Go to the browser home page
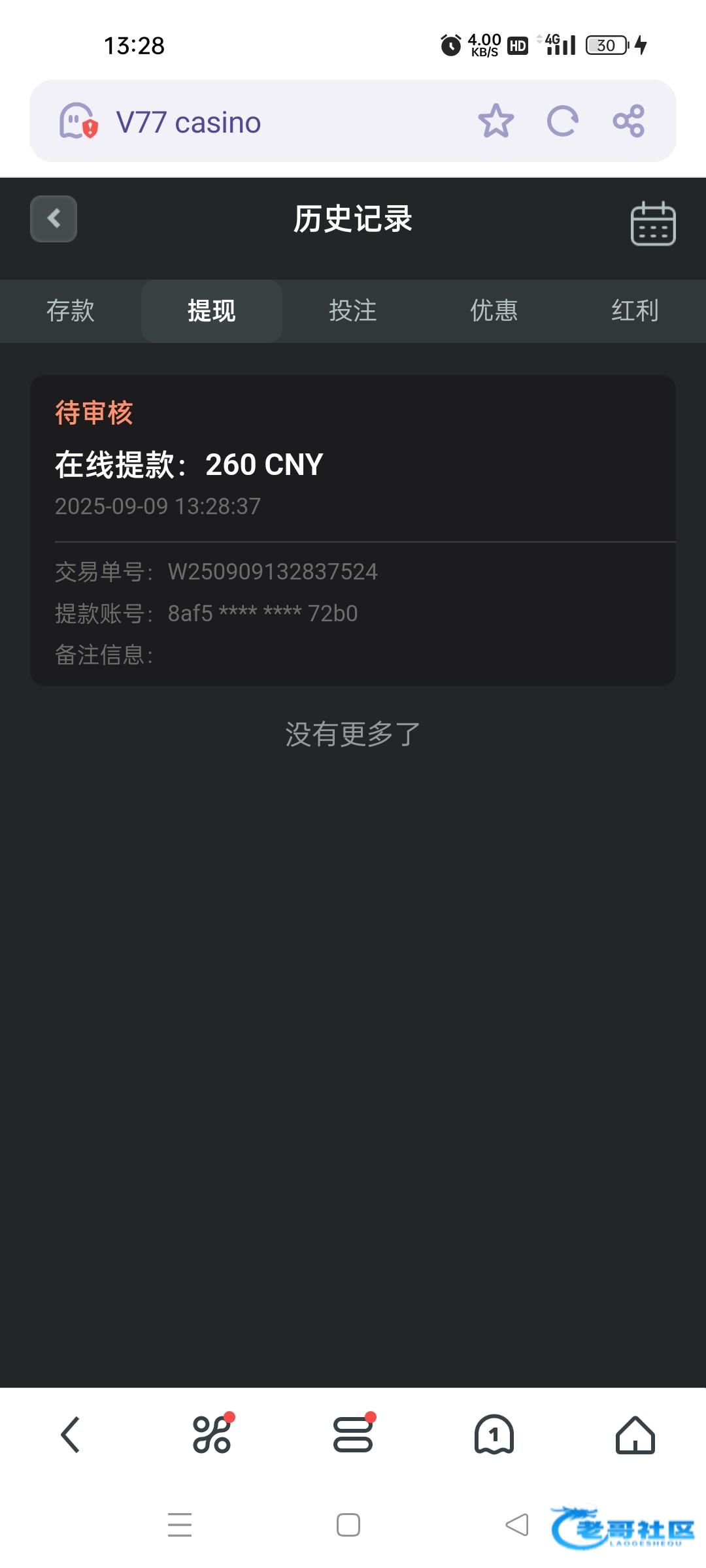 635,1435
